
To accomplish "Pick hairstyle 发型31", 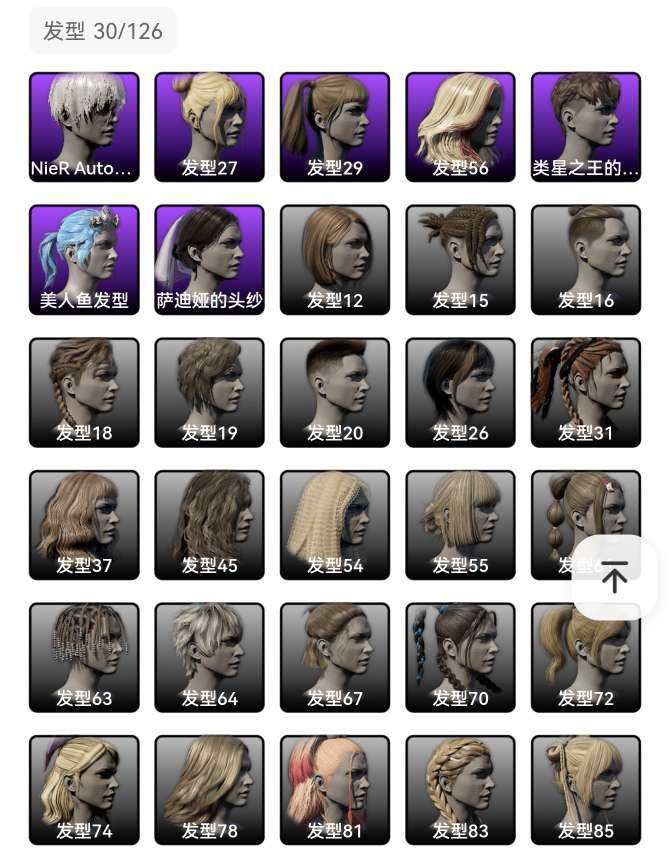I will [586, 392].
